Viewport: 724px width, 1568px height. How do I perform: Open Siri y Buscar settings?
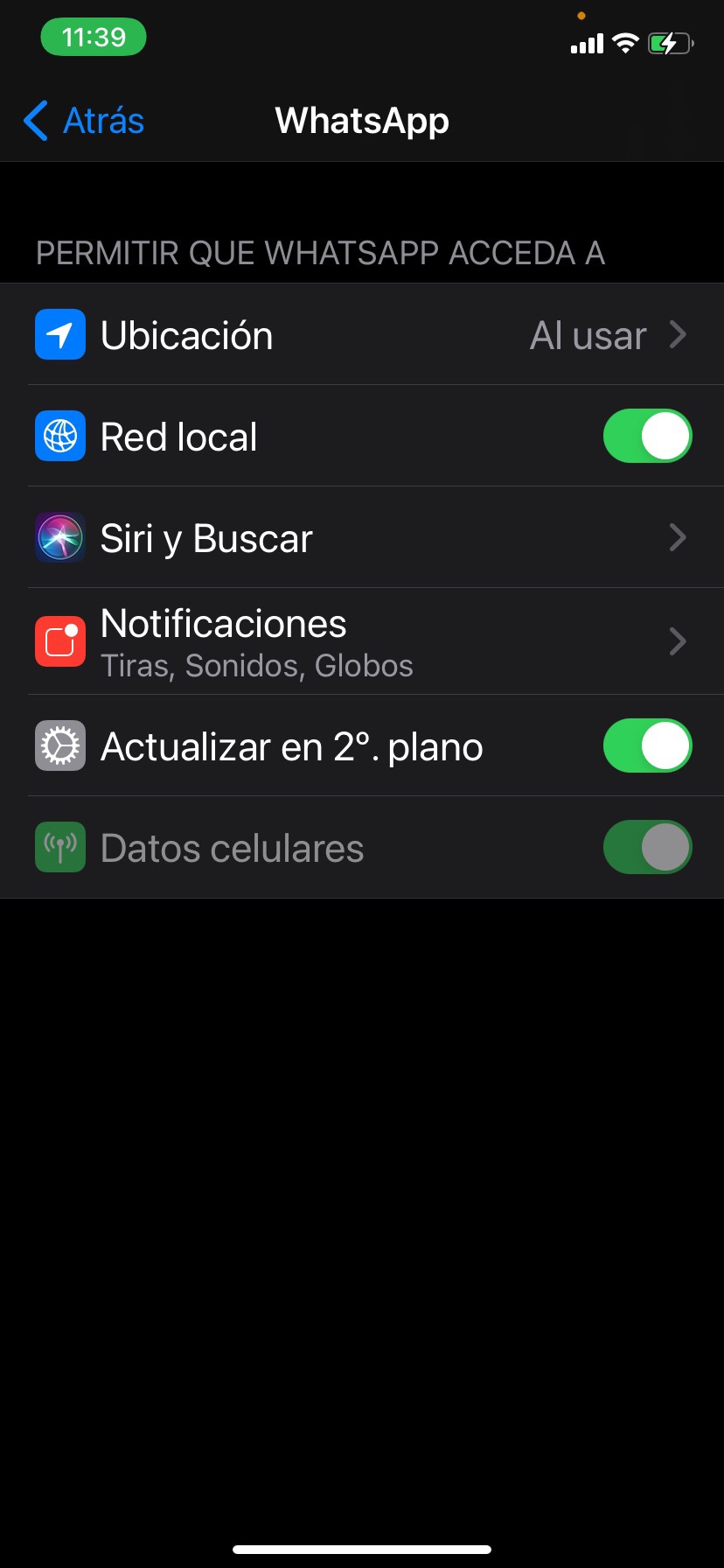(x=362, y=538)
